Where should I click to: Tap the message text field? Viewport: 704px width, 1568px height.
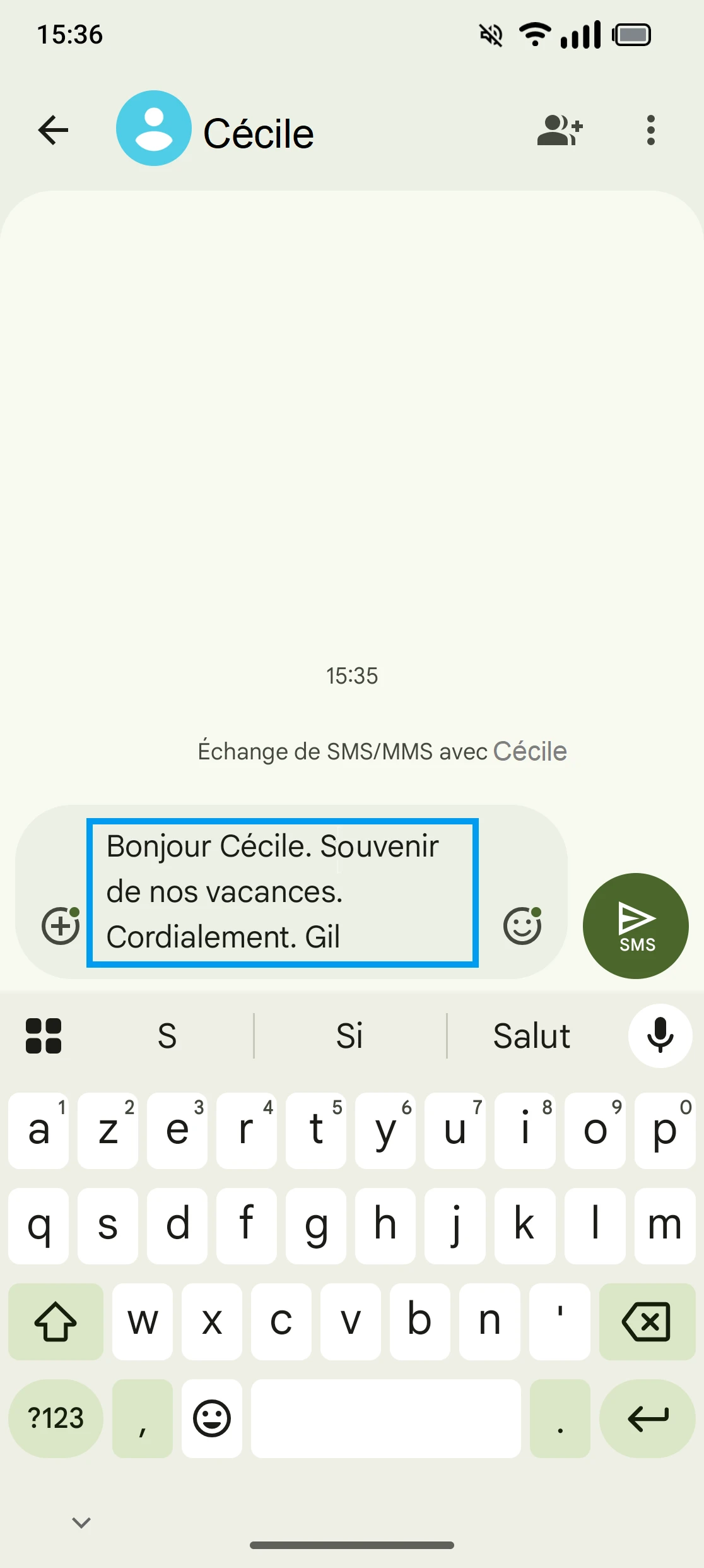282,892
